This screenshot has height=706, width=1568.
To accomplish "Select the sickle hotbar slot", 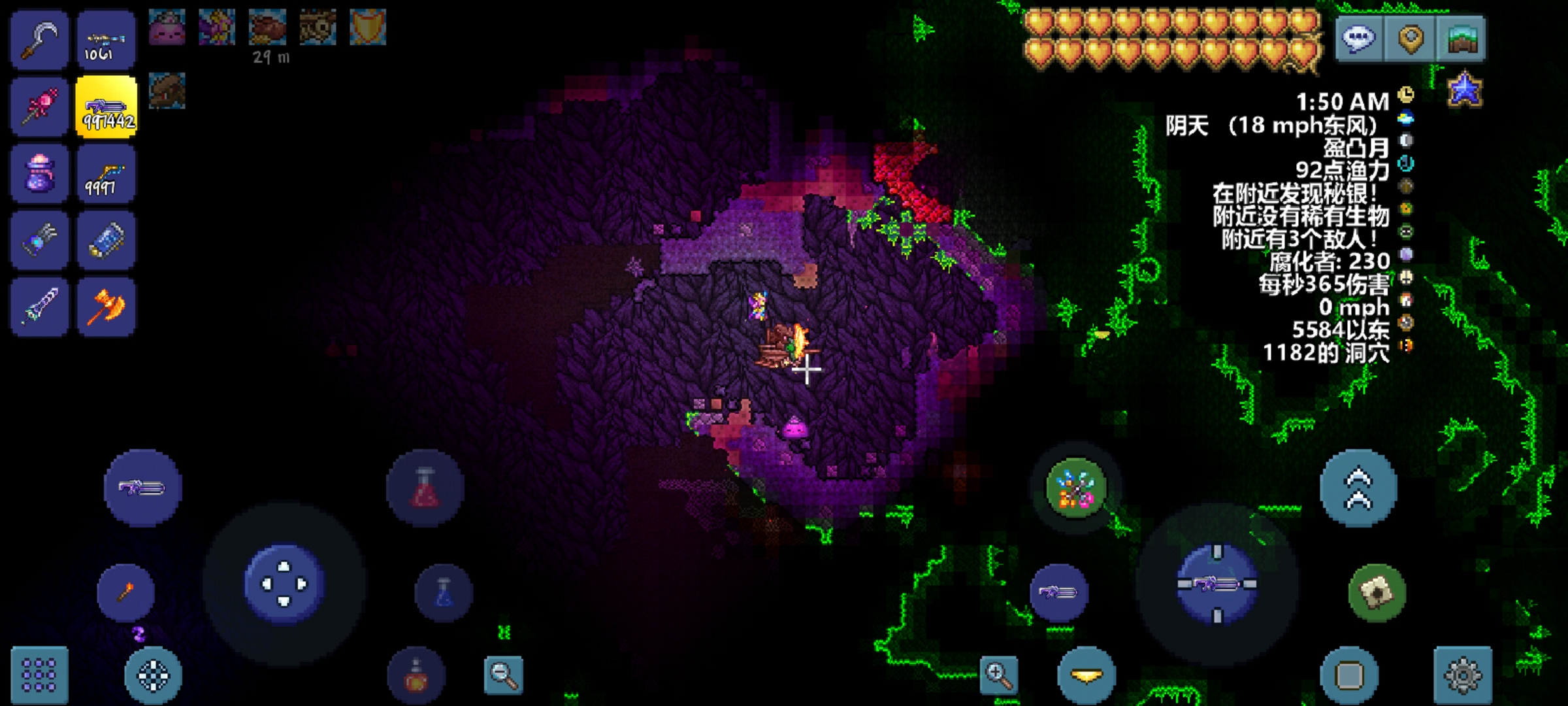I will [x=39, y=41].
